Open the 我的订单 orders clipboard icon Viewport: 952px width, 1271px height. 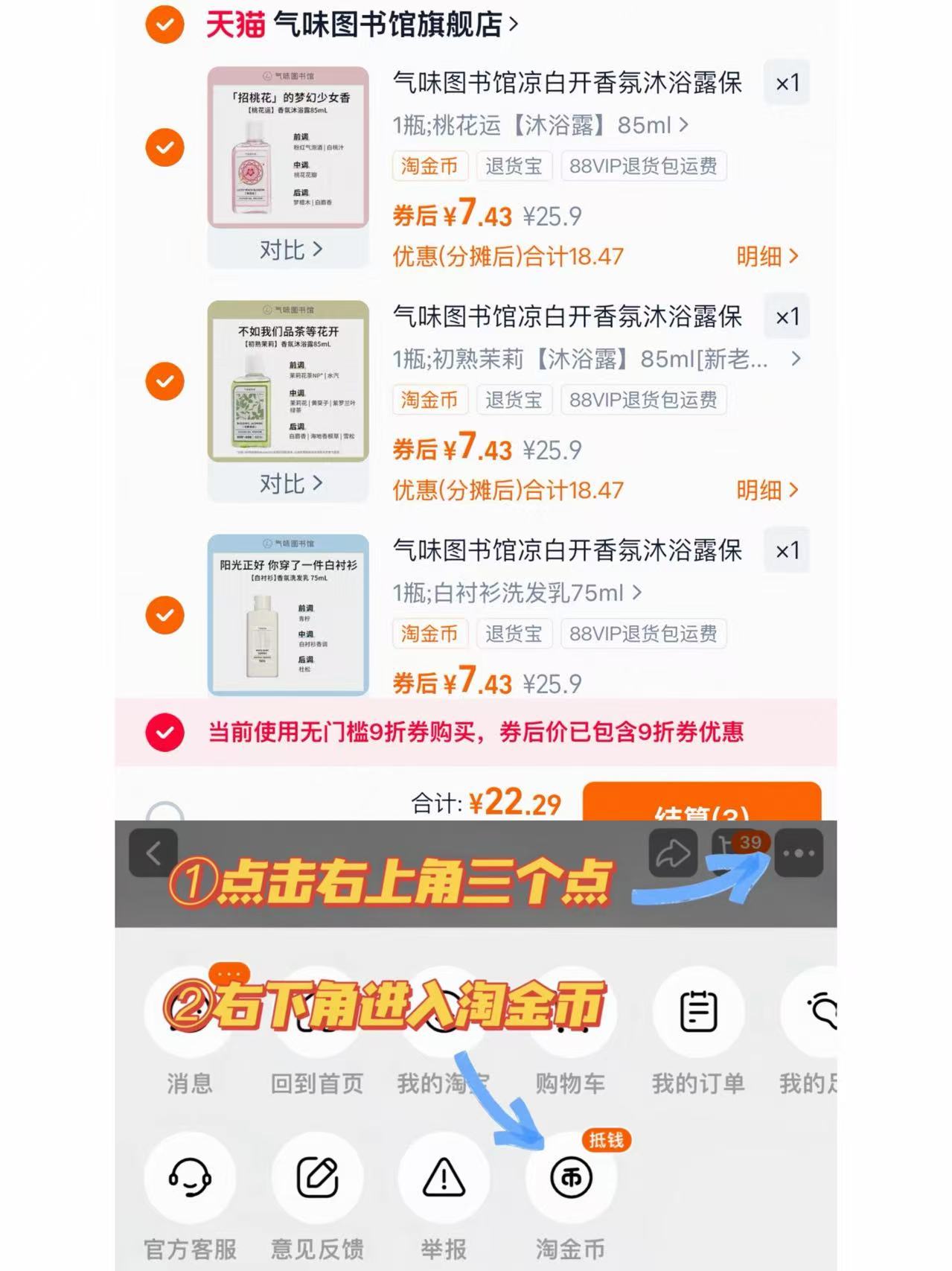[697, 1011]
